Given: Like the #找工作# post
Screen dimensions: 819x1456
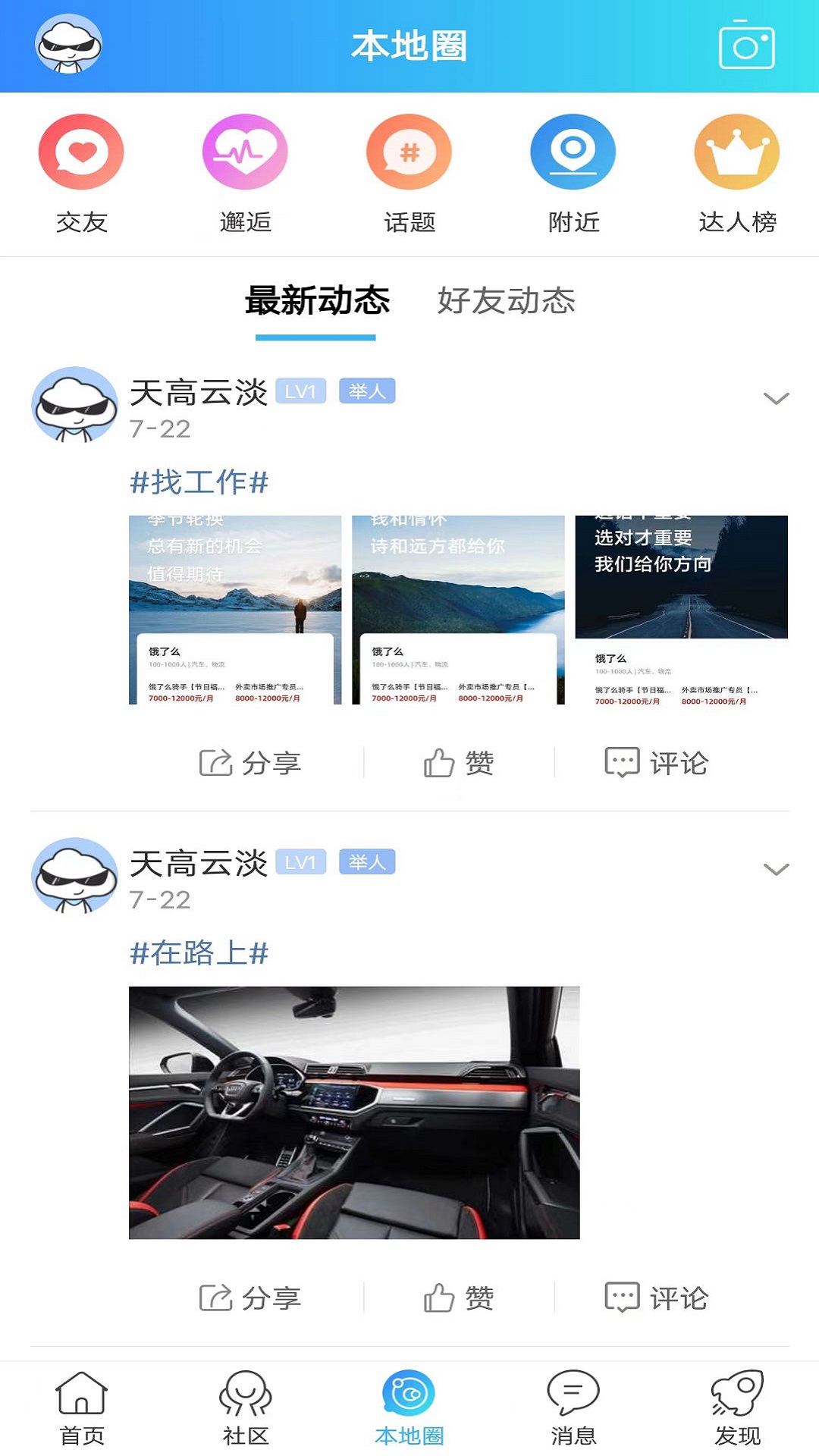Looking at the screenshot, I should (x=459, y=763).
